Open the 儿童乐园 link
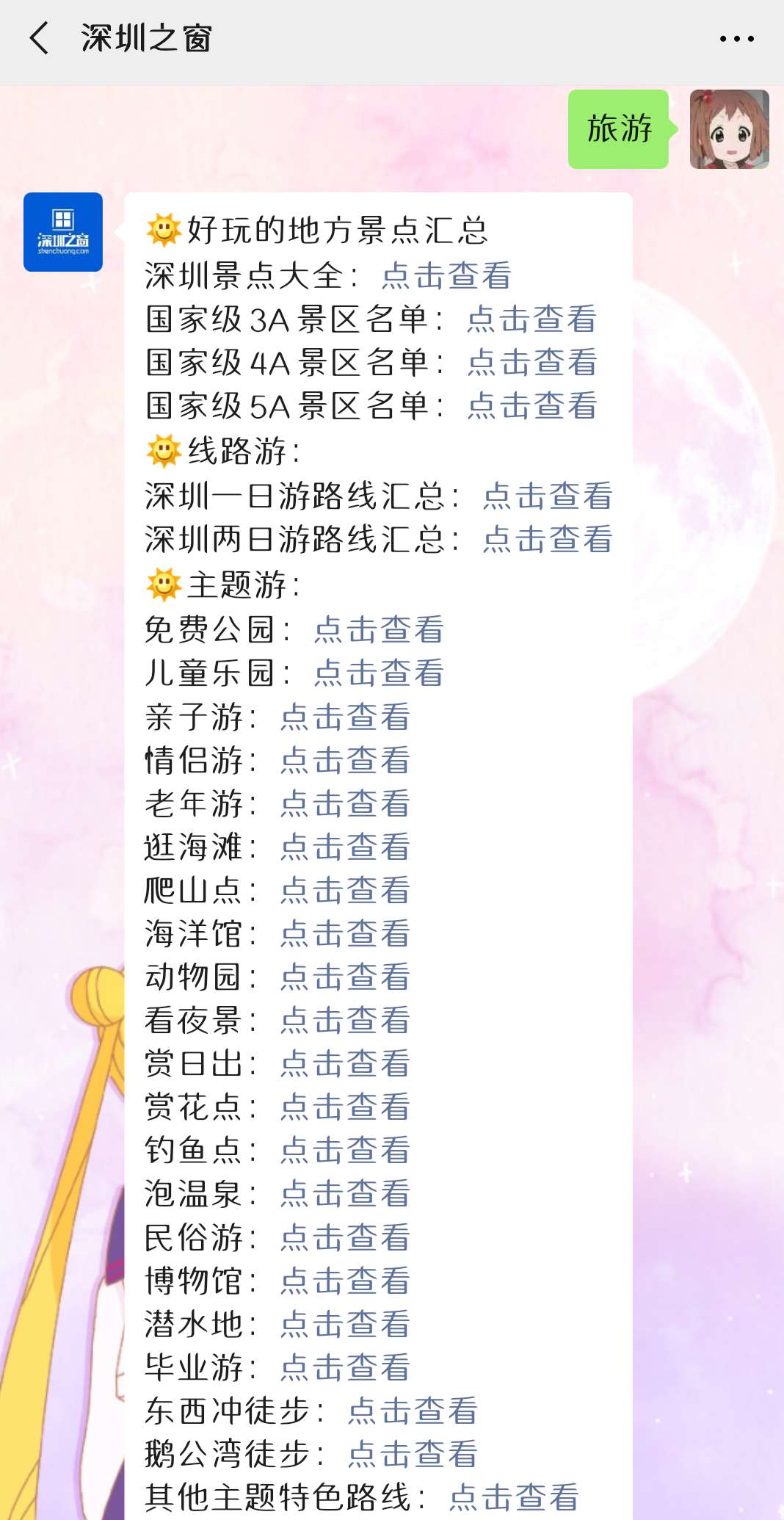Image resolution: width=784 pixels, height=1520 pixels. 379,673
